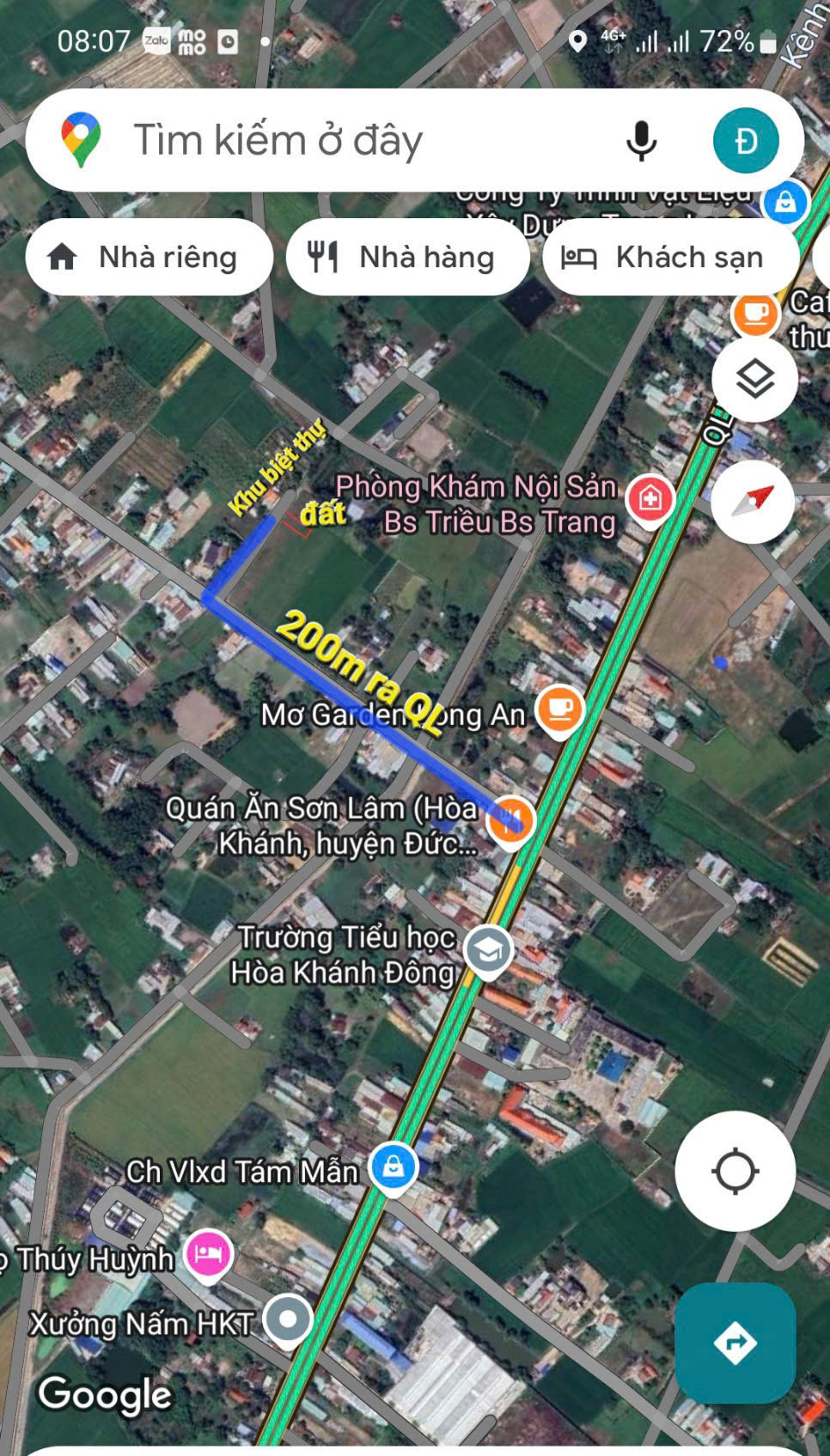Select the Nhà riêng chip
Viewport: 830px width, 1456px height.
coord(150,257)
